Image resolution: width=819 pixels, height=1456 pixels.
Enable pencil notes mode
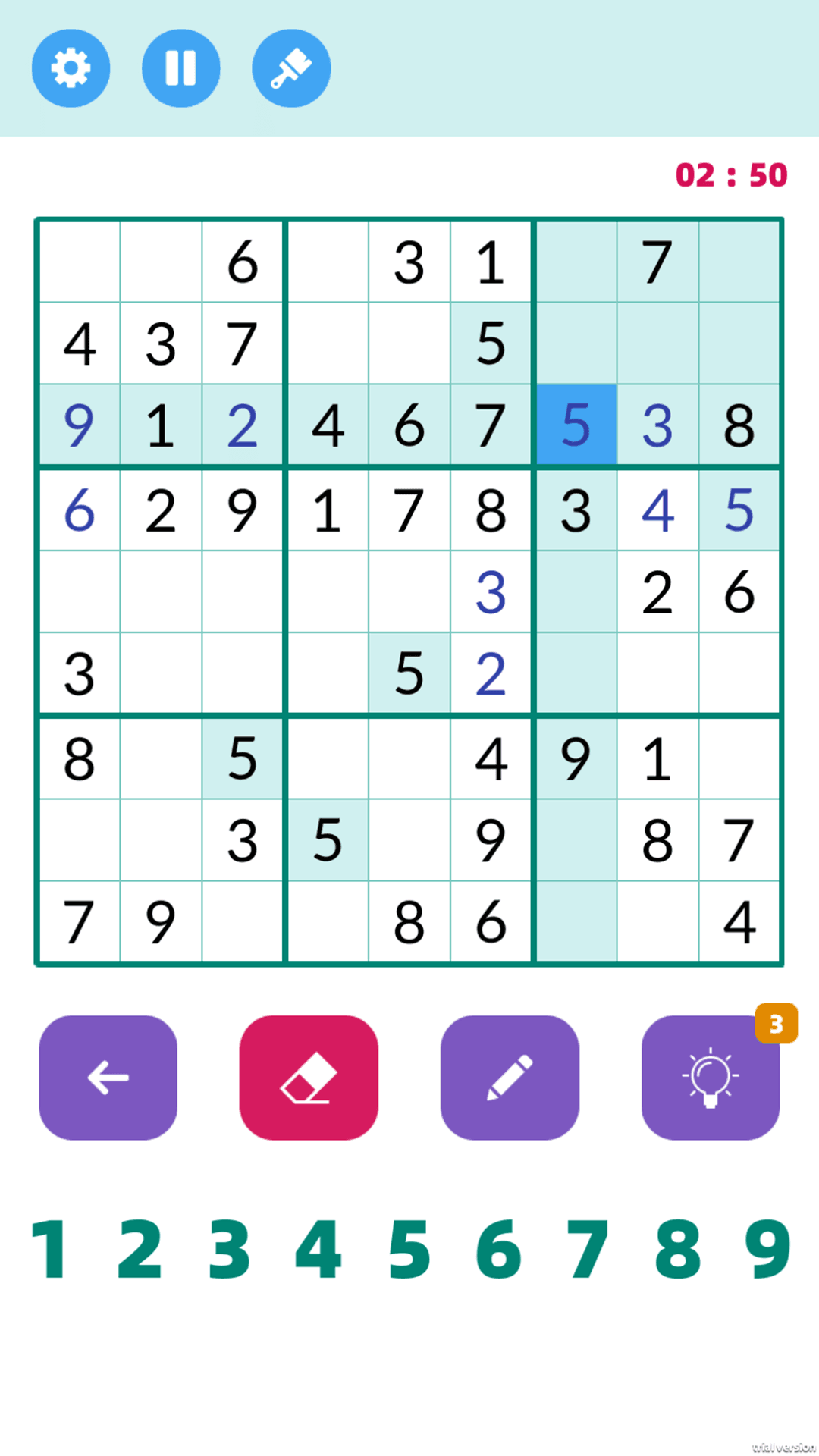coord(510,1078)
